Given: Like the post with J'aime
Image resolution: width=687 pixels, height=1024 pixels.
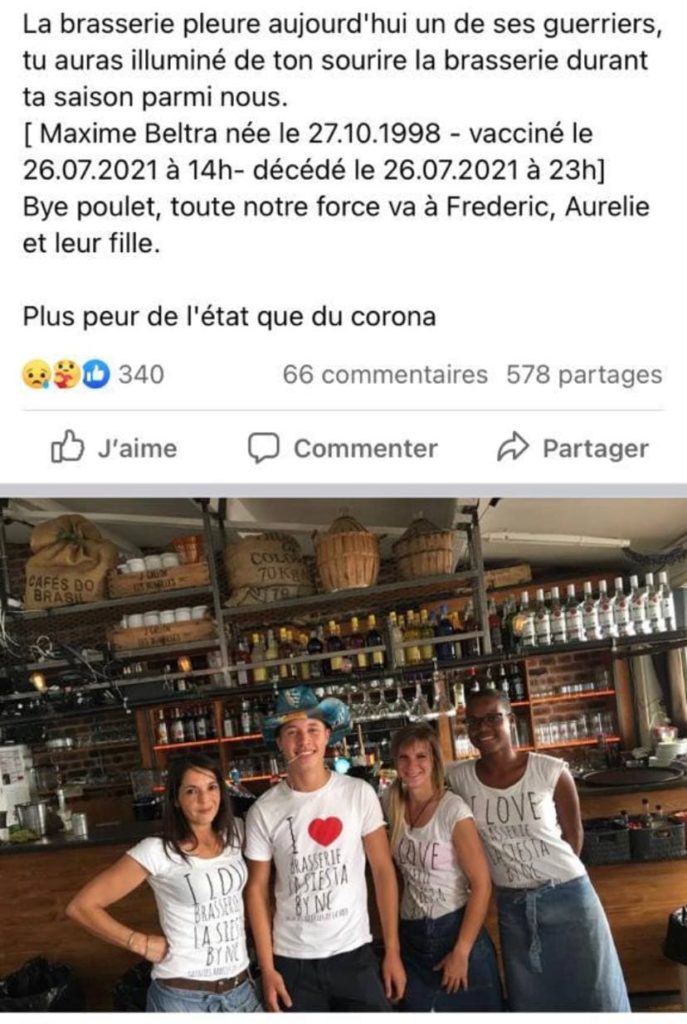Looking at the screenshot, I should pos(113,448).
